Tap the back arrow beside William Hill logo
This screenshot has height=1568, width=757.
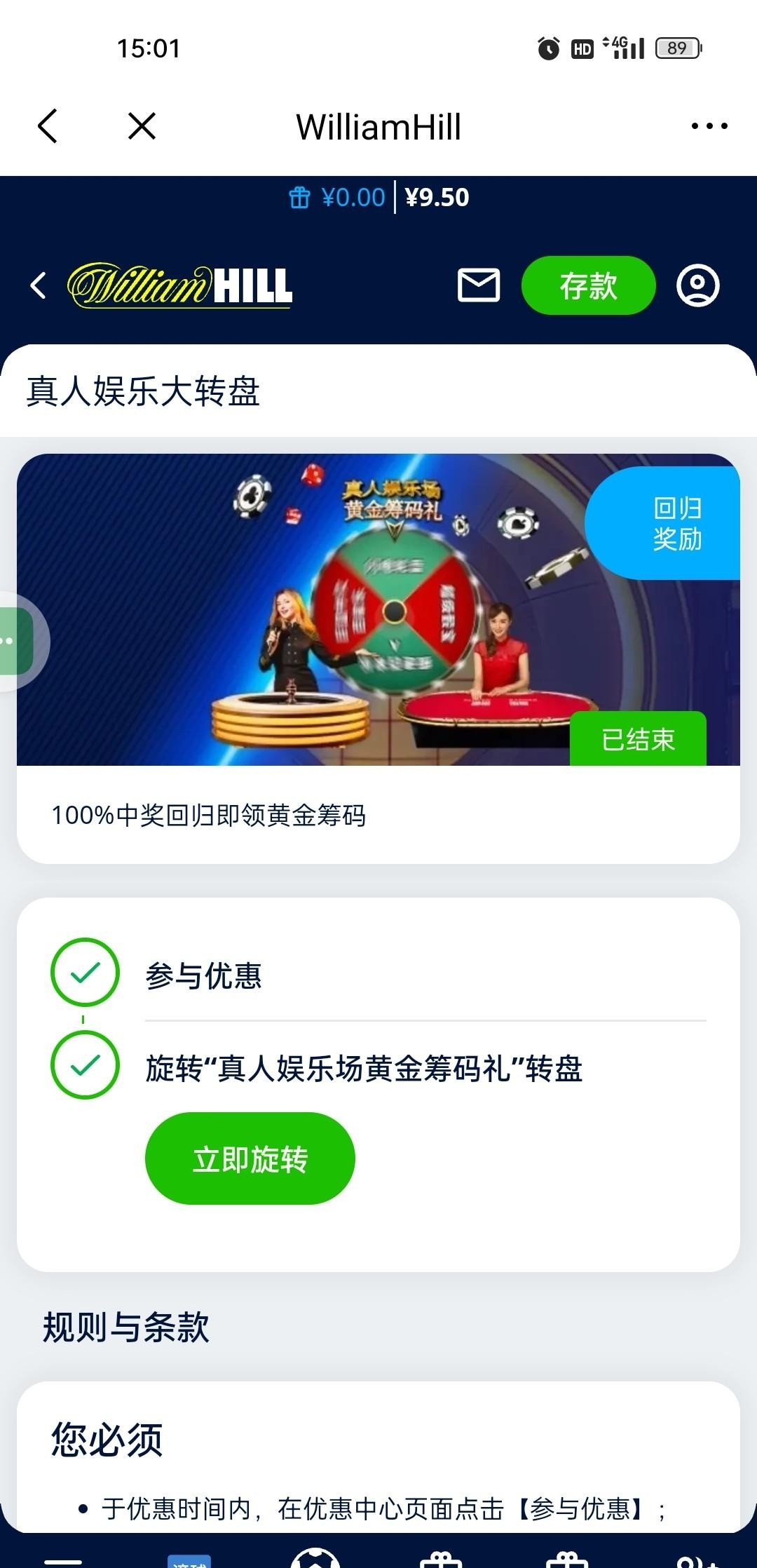coord(39,286)
